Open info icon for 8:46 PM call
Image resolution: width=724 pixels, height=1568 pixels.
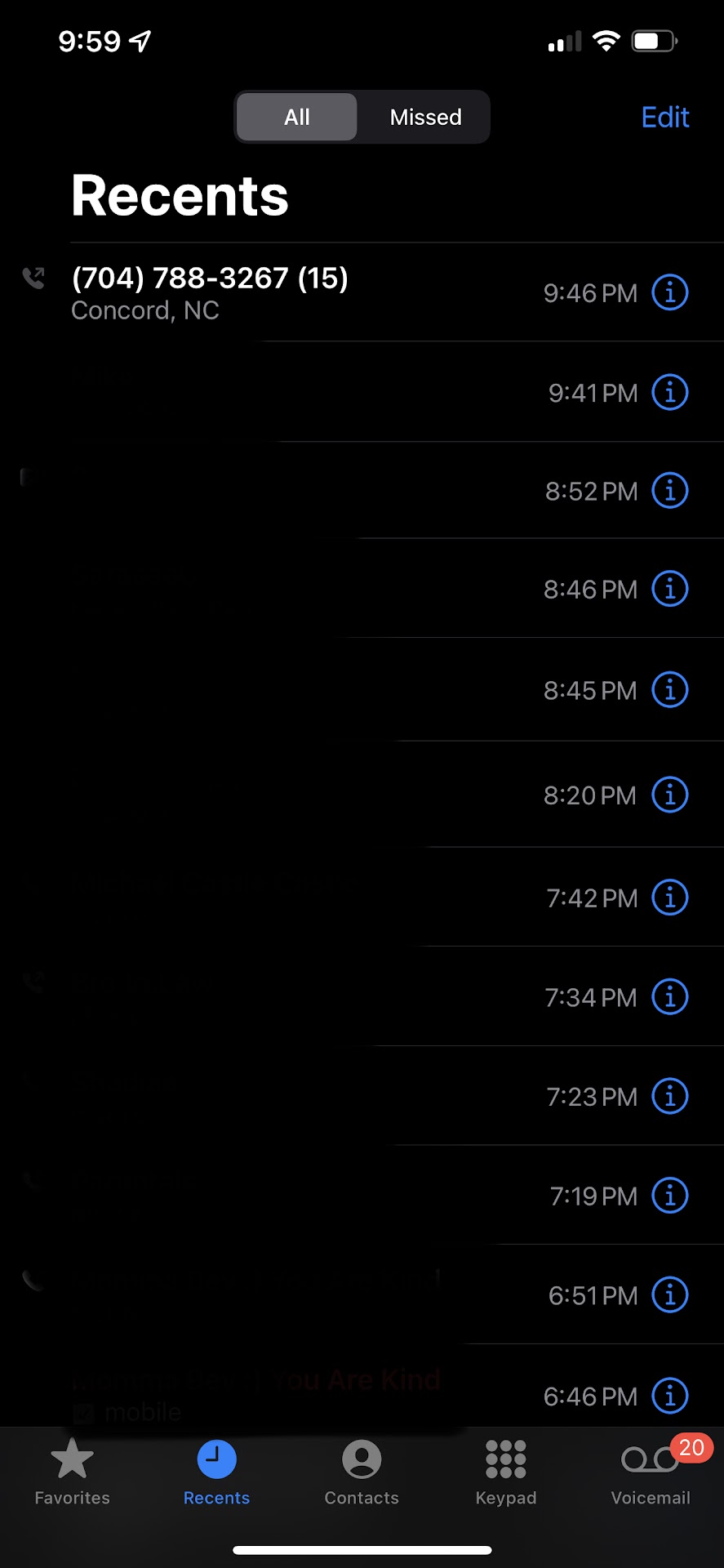pyautogui.click(x=669, y=589)
